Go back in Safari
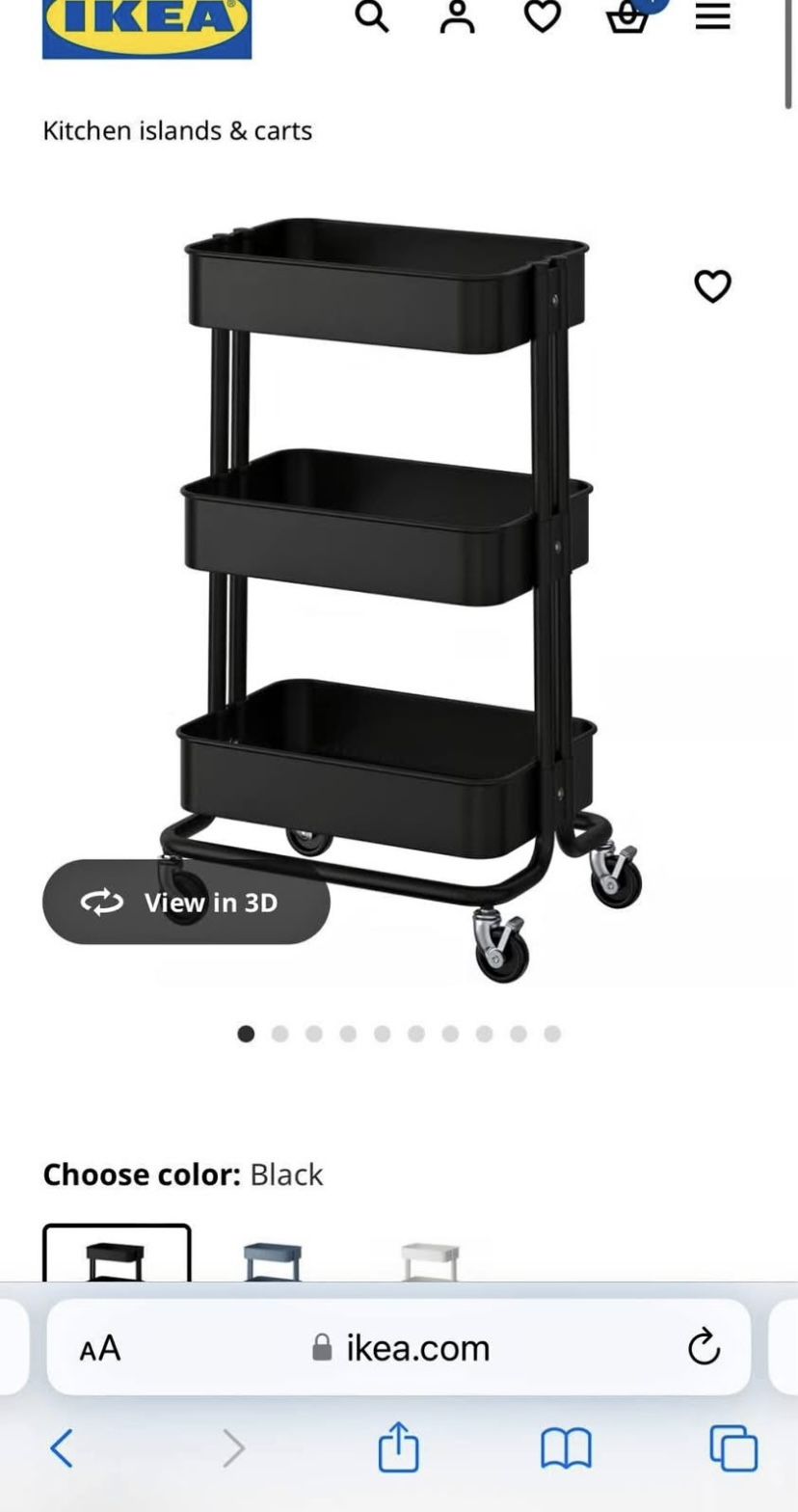The height and width of the screenshot is (1512, 798). coord(62,1448)
